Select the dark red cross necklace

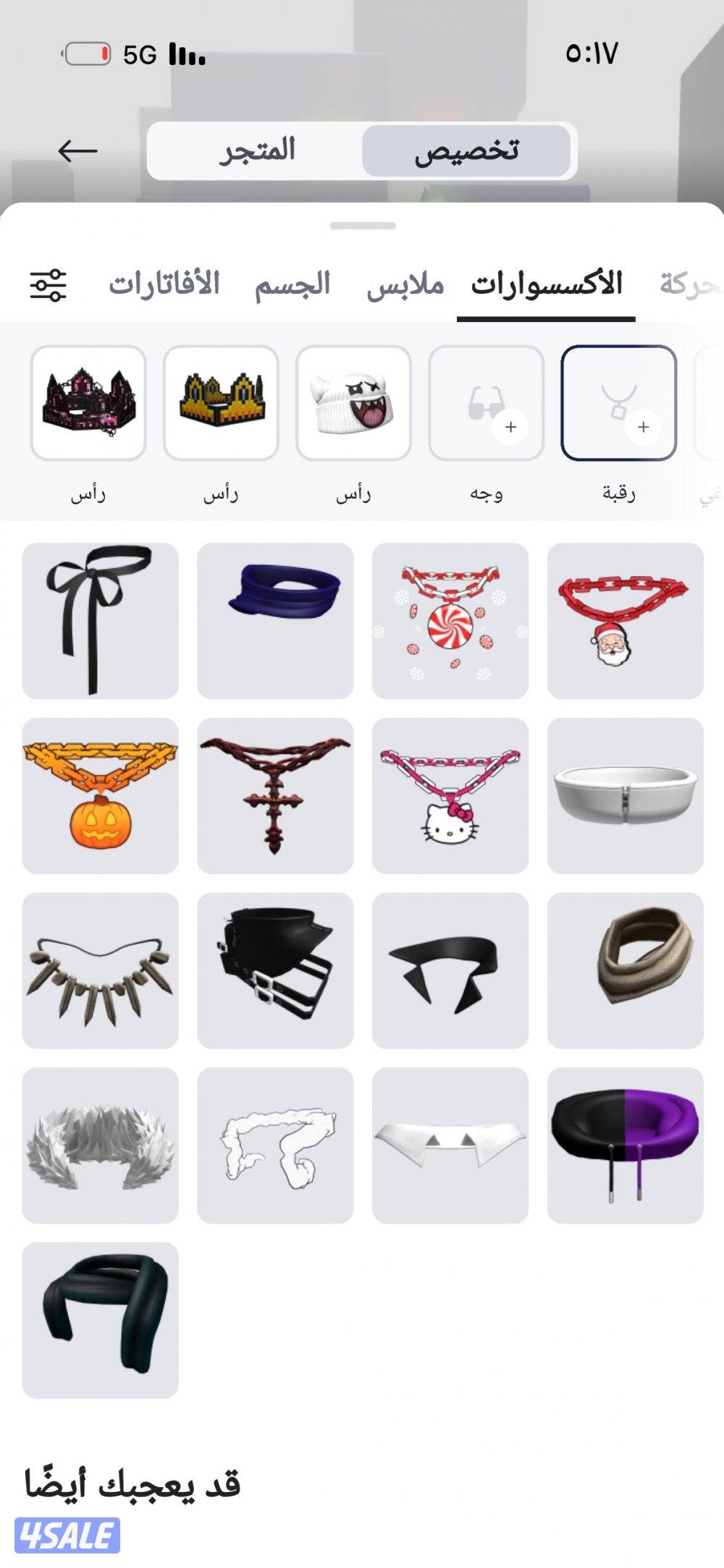click(x=275, y=796)
